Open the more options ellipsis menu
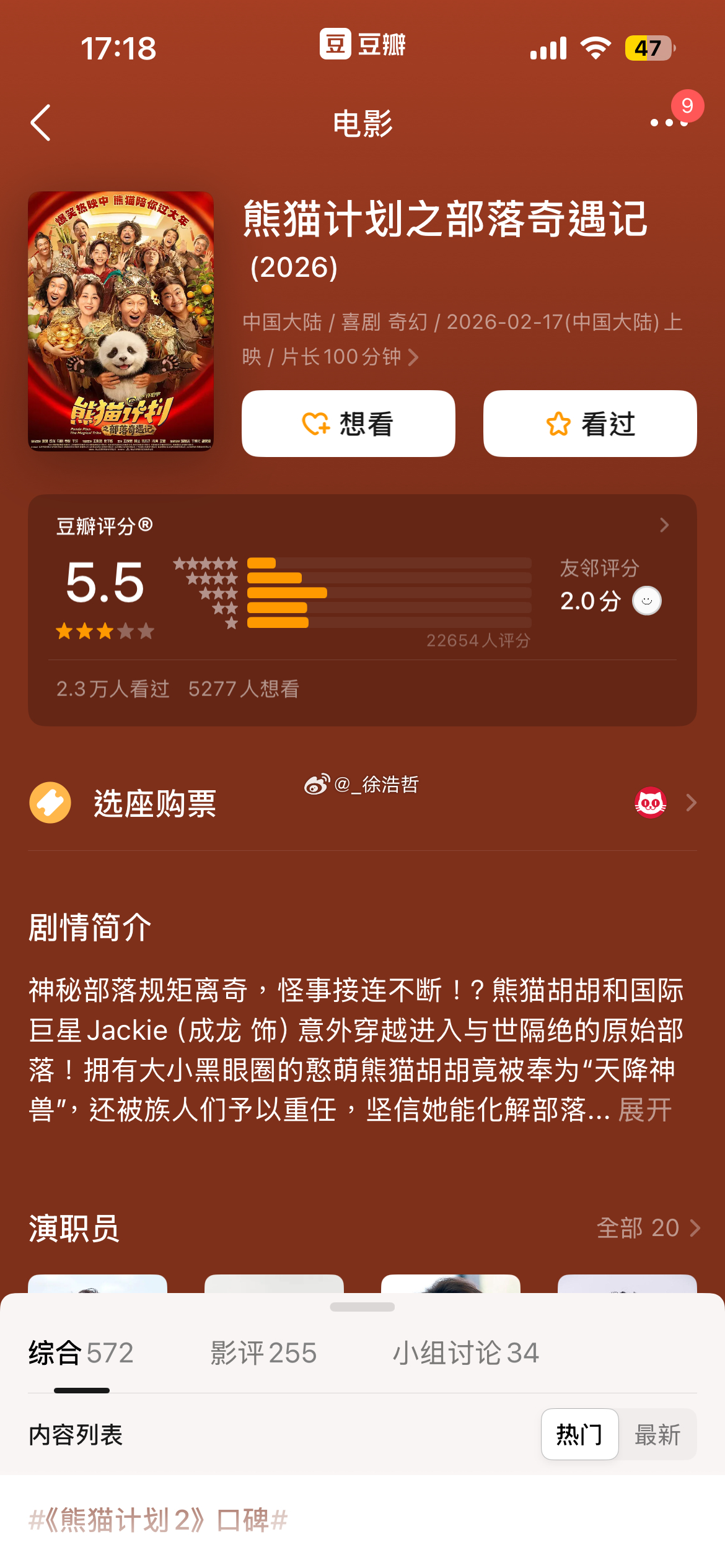The height and width of the screenshot is (1568, 725). click(665, 123)
